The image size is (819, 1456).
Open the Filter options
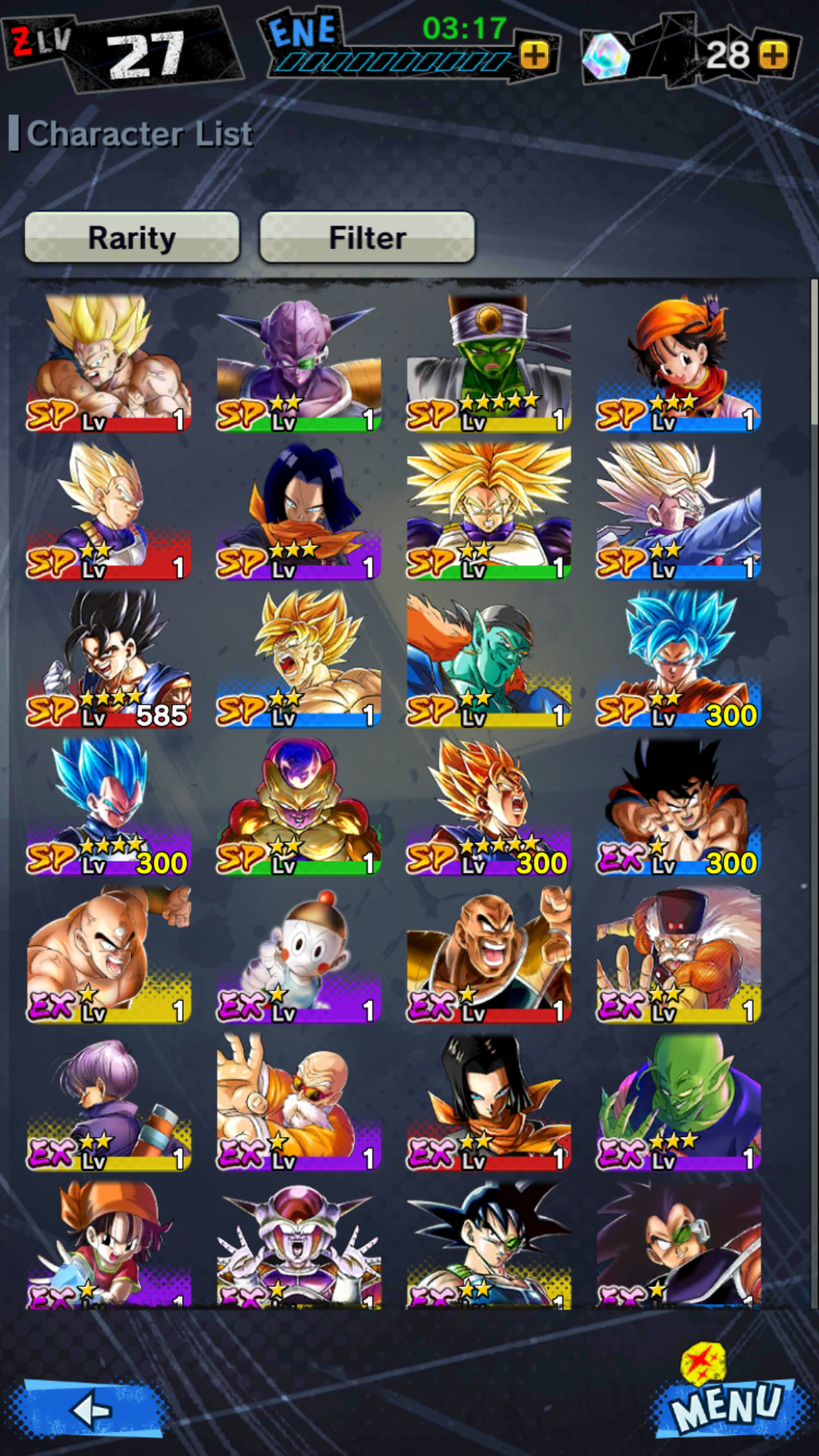pos(367,237)
